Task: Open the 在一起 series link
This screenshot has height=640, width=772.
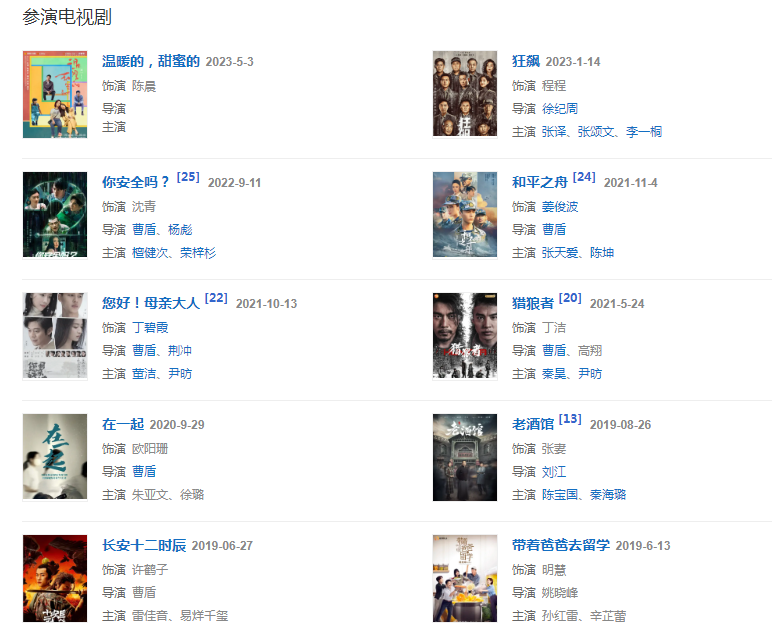Action: [x=123, y=424]
